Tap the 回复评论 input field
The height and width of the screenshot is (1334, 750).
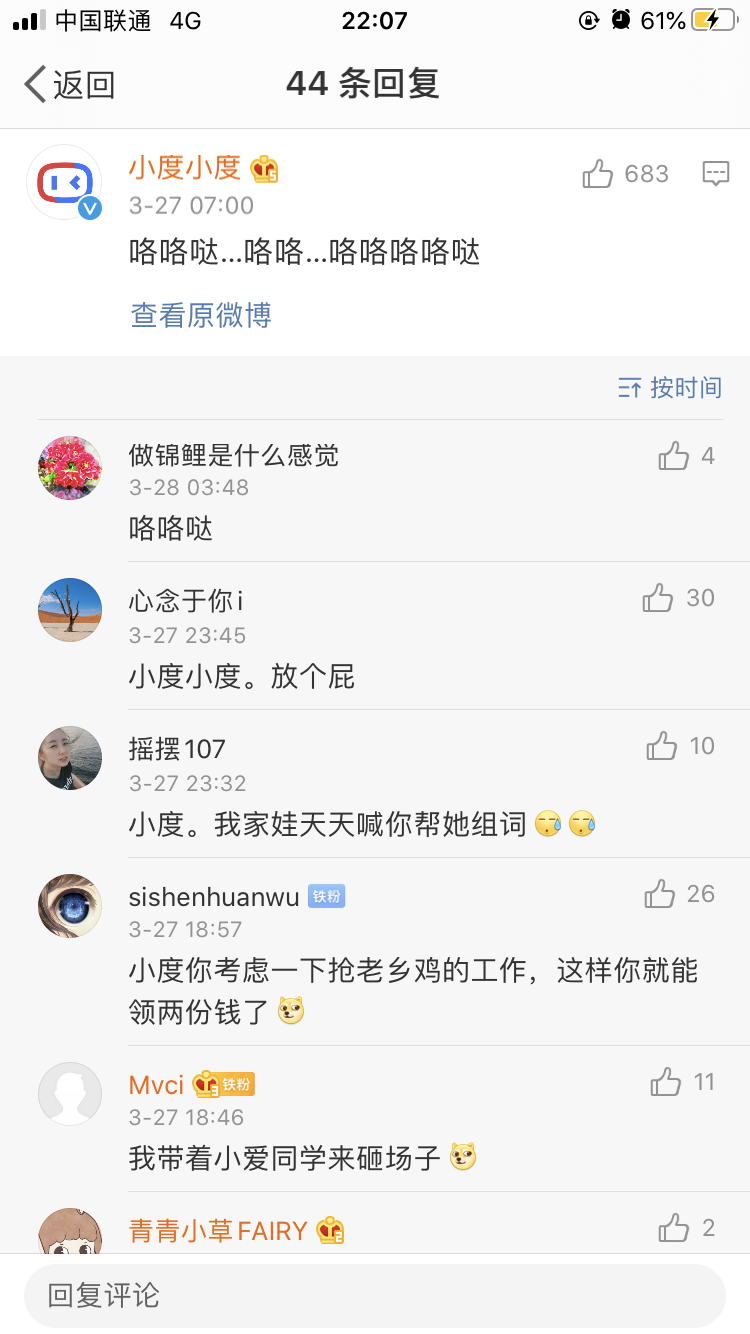click(375, 1296)
